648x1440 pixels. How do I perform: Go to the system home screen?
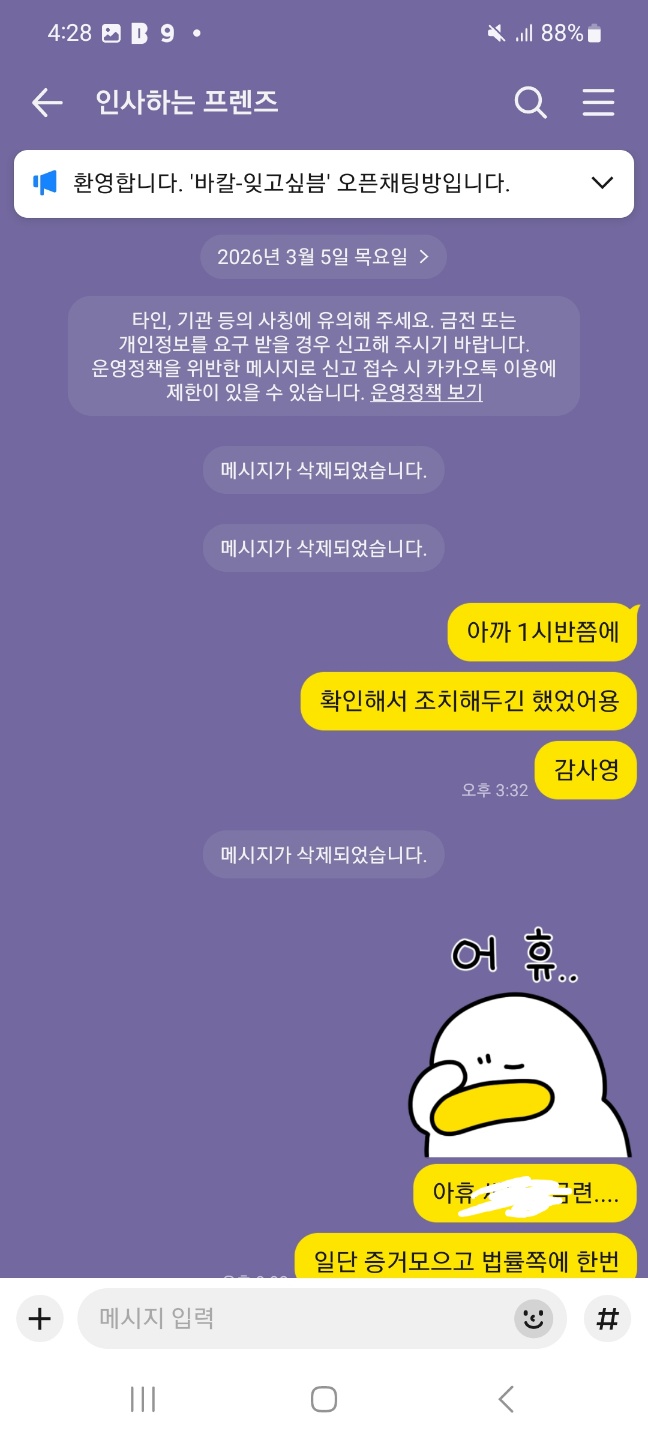click(323, 1399)
